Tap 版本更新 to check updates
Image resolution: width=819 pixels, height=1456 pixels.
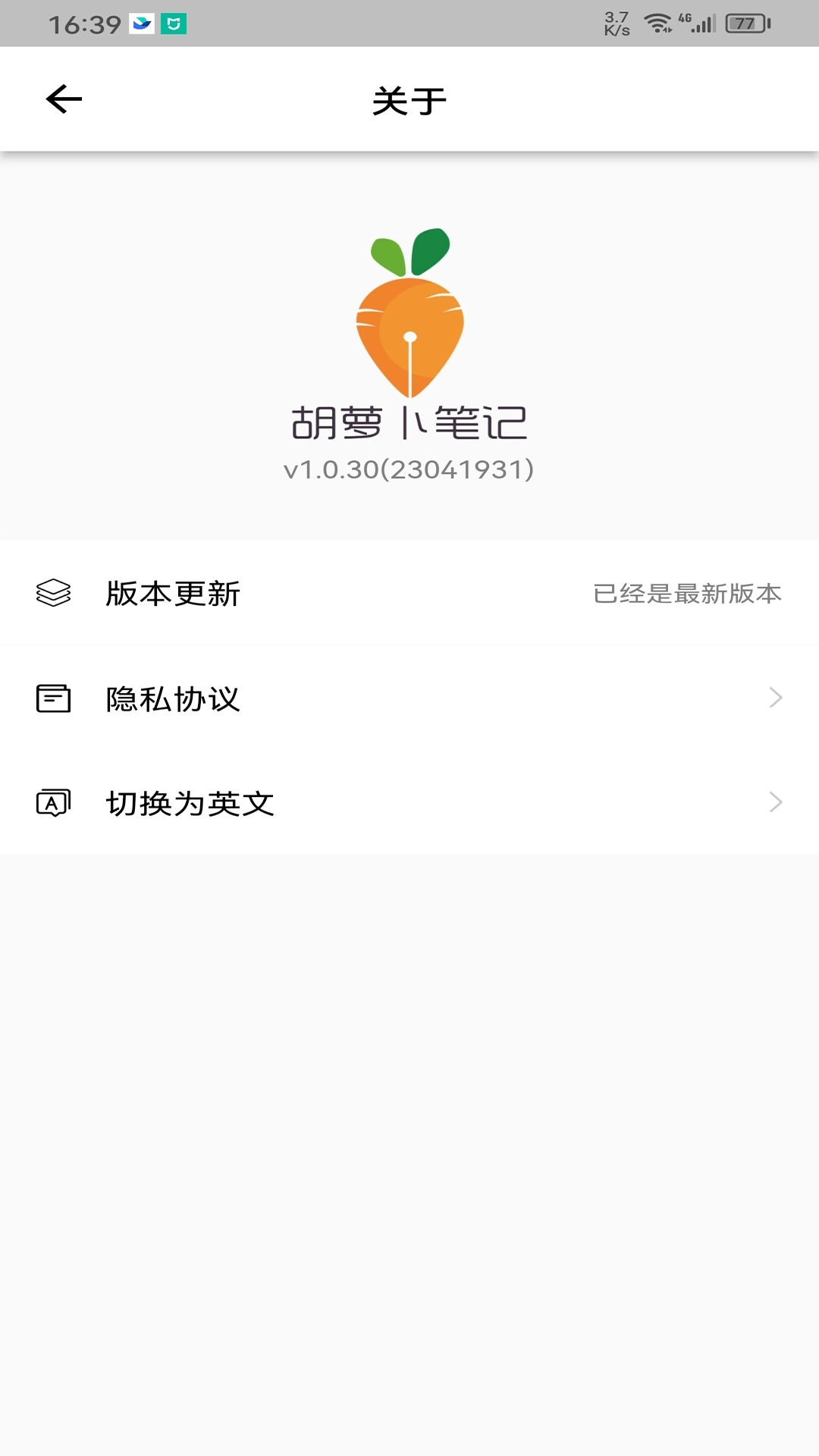click(x=172, y=594)
